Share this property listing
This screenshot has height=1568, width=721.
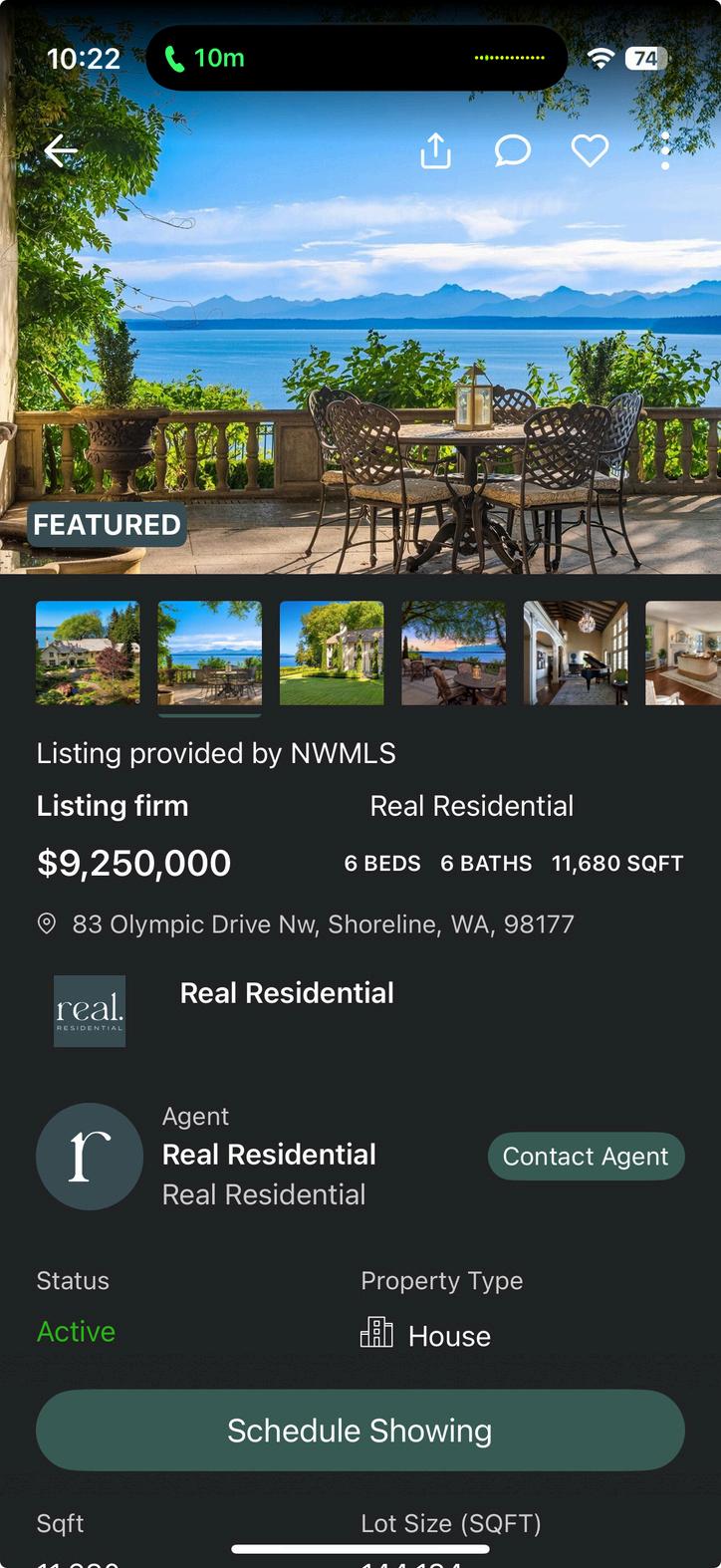tap(436, 151)
